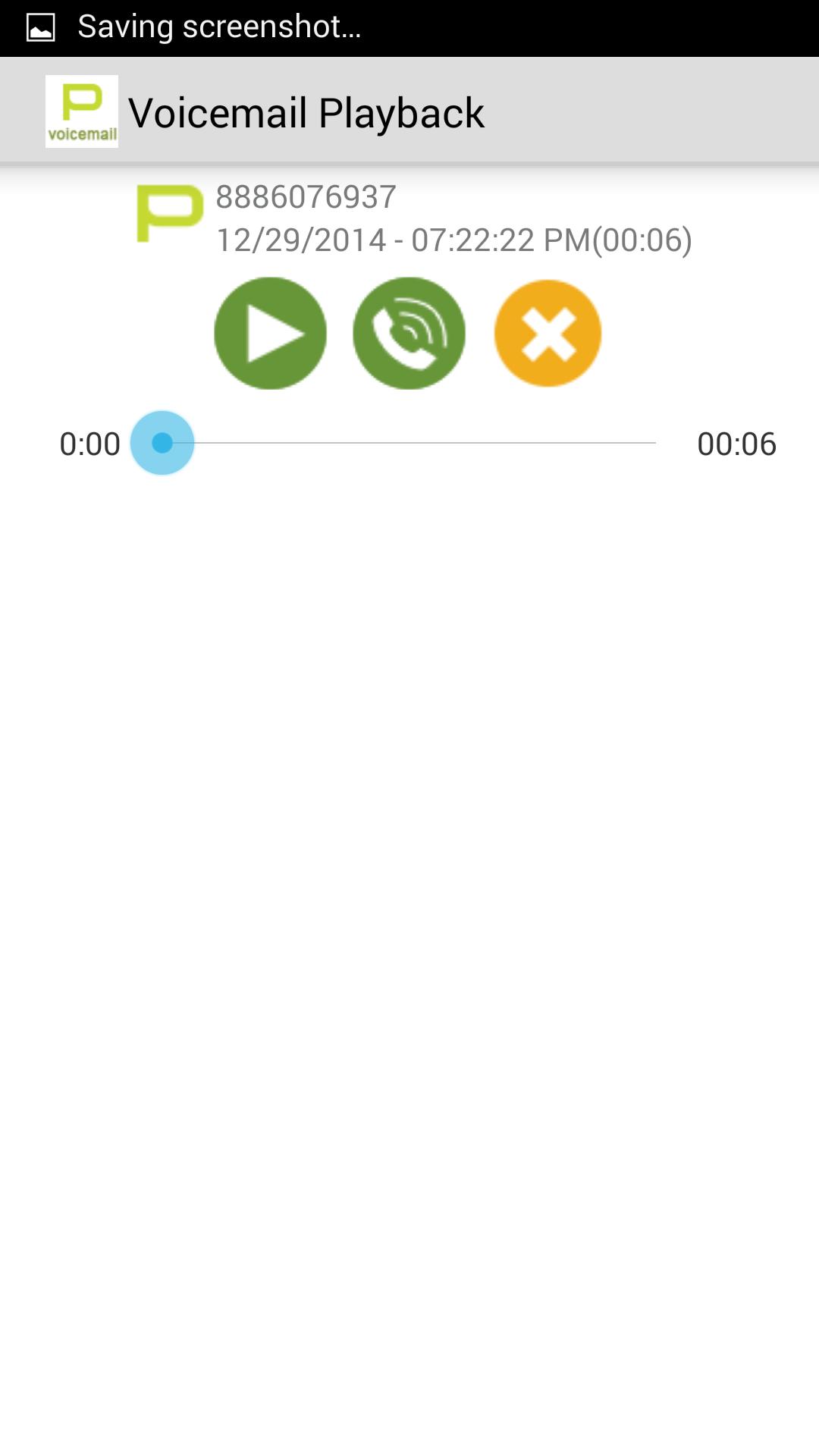Image resolution: width=819 pixels, height=1456 pixels.
Task: Click the playback progress bar
Action: pos(409,444)
